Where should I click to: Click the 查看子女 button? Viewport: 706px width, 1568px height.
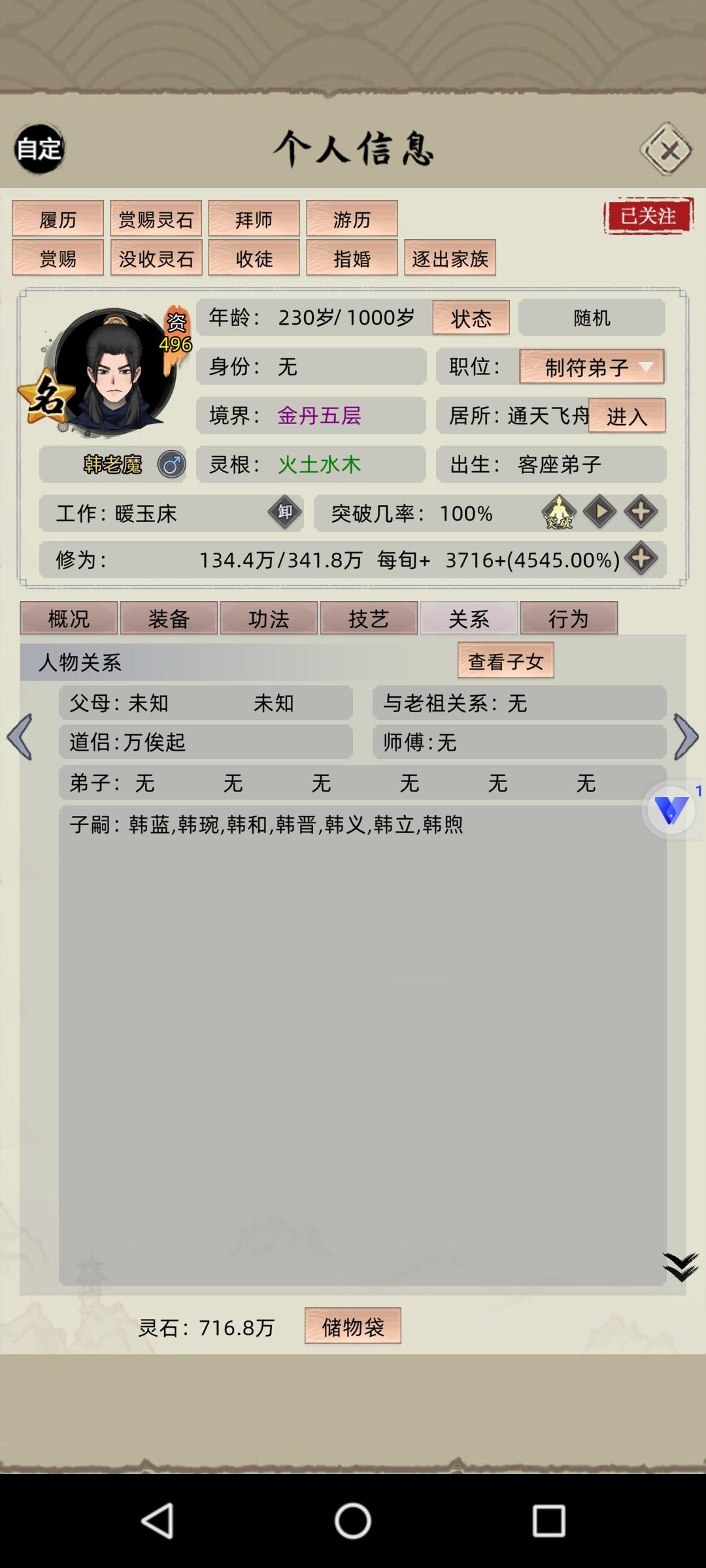point(505,660)
